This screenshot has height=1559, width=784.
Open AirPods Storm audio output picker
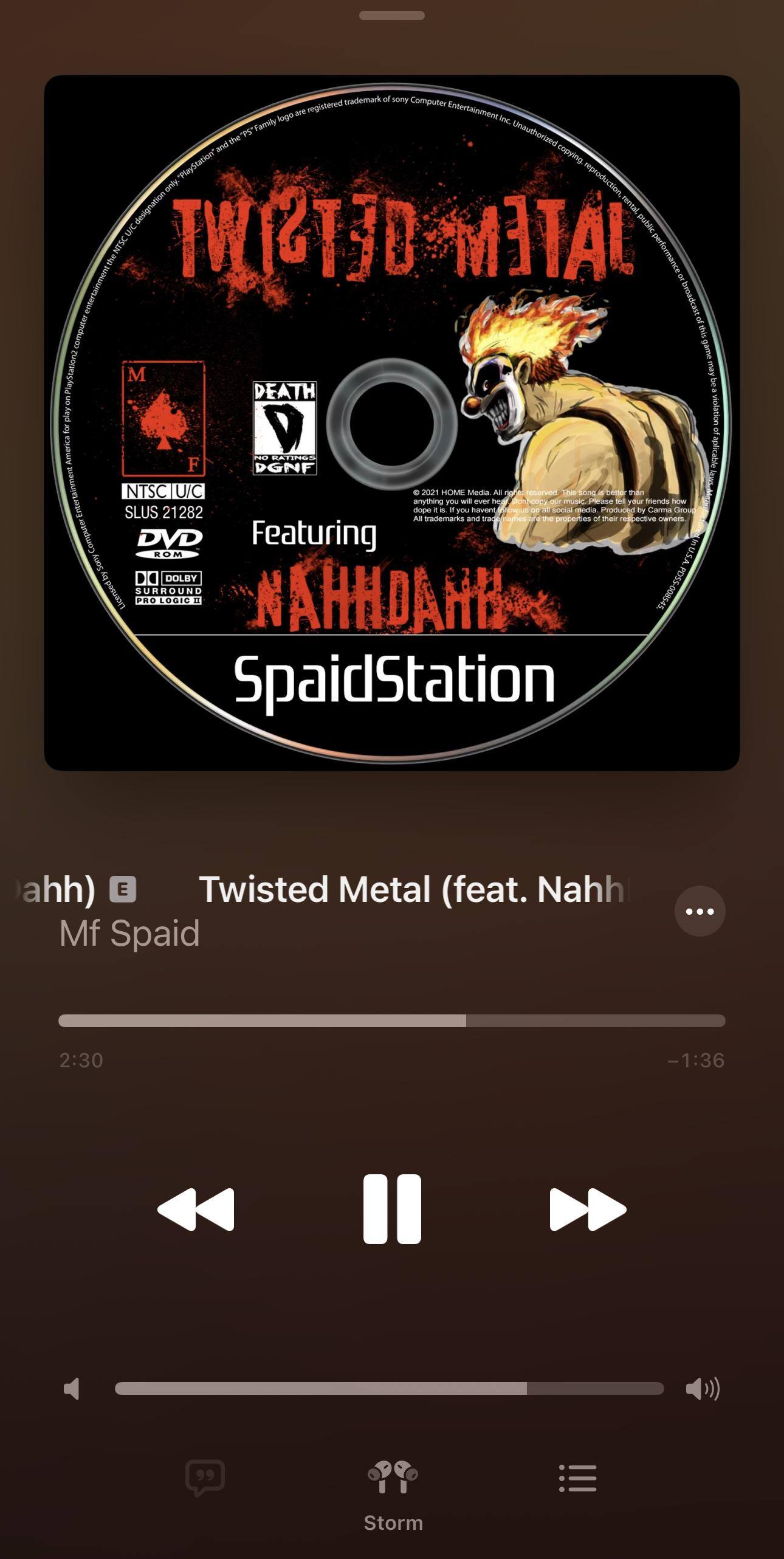pyautogui.click(x=393, y=1489)
